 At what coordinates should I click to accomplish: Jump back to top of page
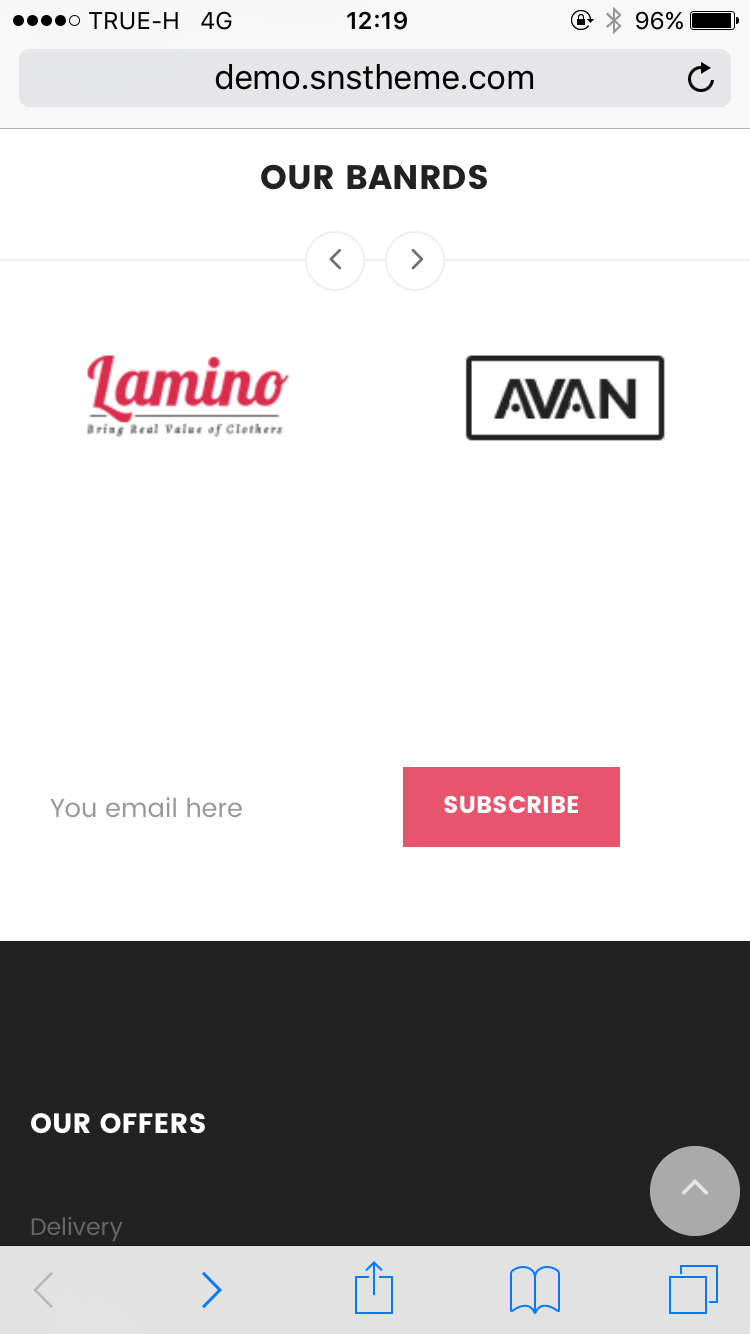pos(694,1190)
